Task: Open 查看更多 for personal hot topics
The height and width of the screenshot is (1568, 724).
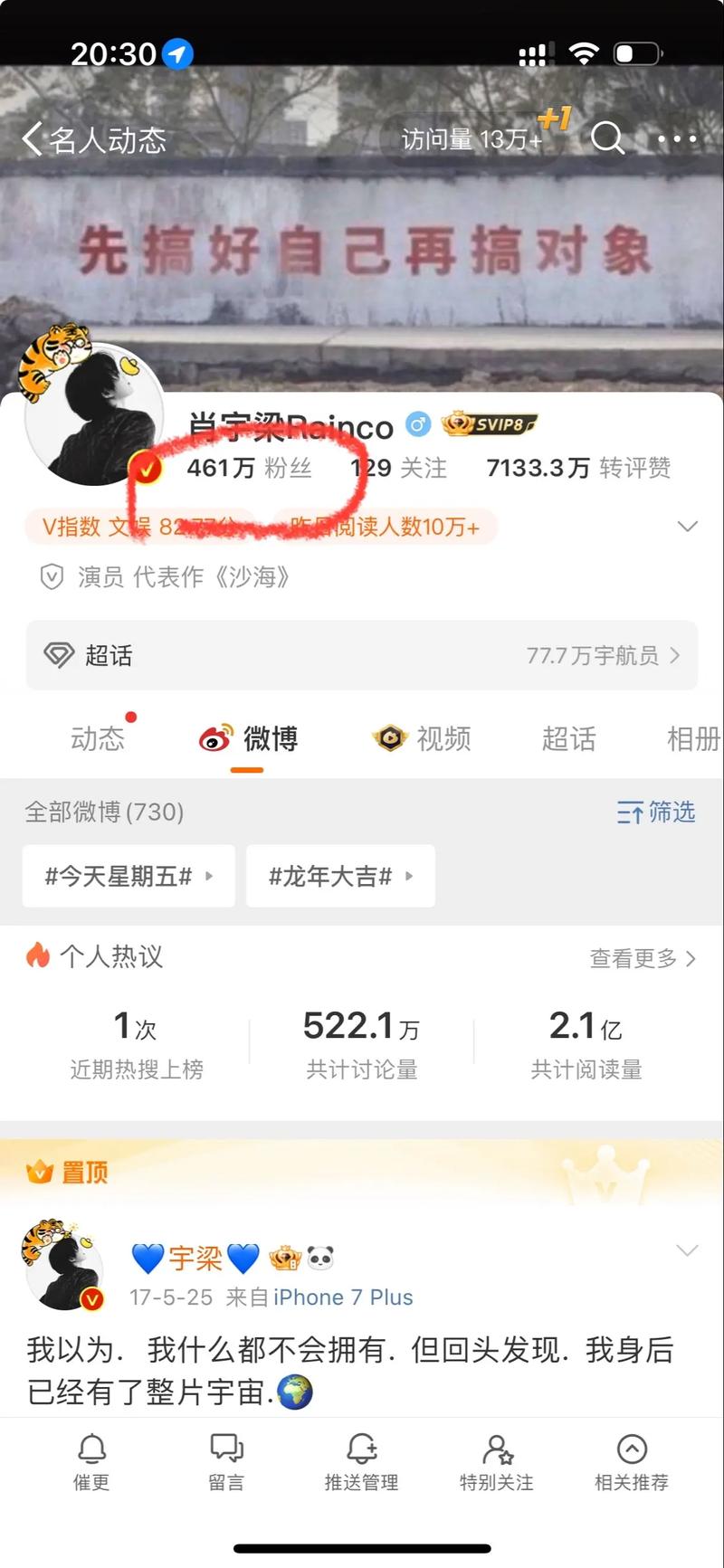Action: [642, 959]
